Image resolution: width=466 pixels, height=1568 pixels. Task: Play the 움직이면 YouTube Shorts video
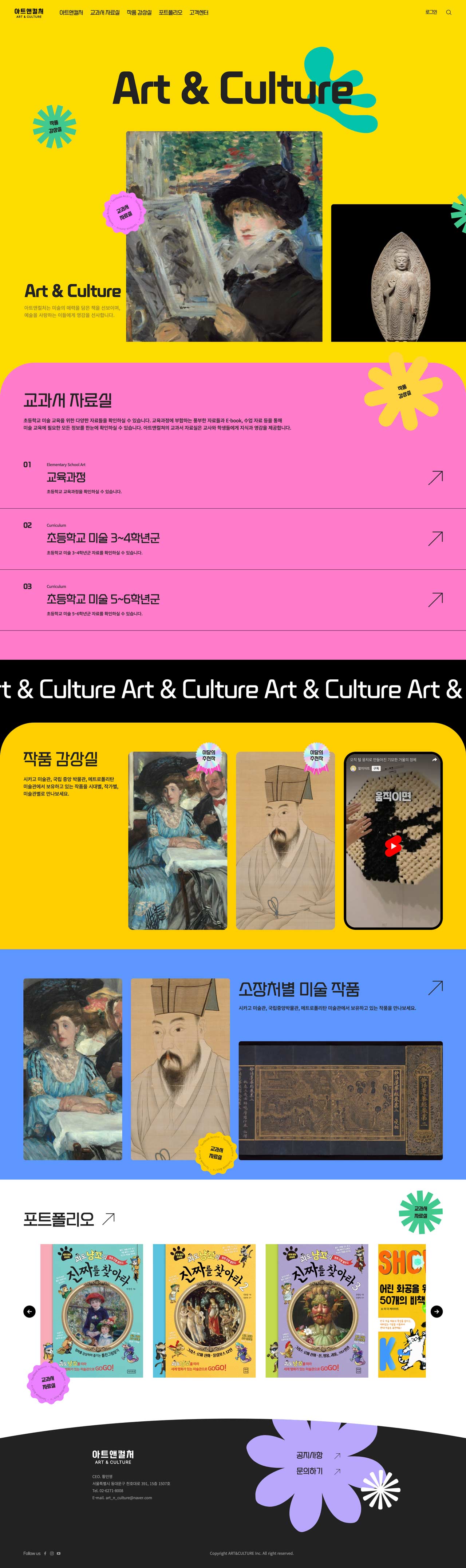(x=393, y=846)
